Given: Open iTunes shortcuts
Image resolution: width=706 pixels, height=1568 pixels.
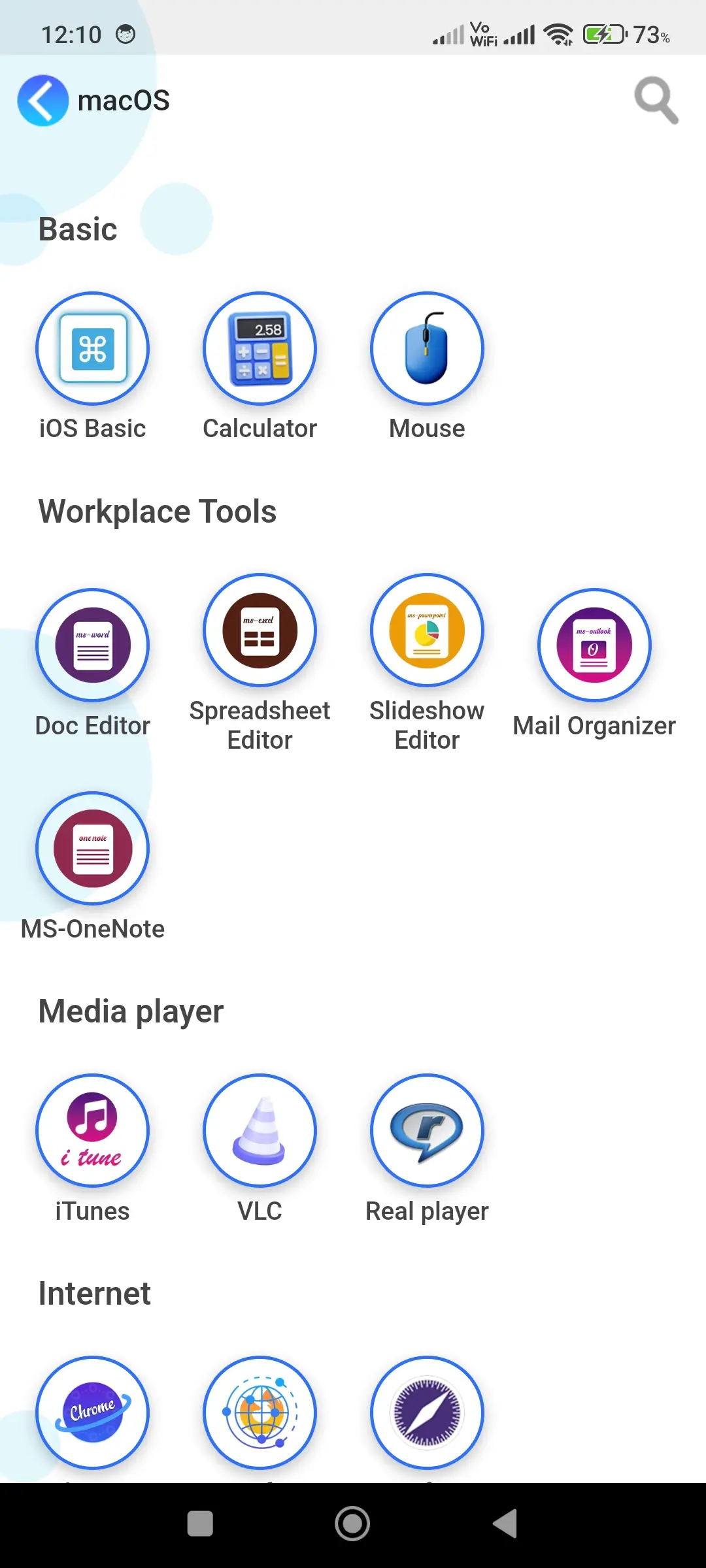Looking at the screenshot, I should click(x=92, y=1131).
